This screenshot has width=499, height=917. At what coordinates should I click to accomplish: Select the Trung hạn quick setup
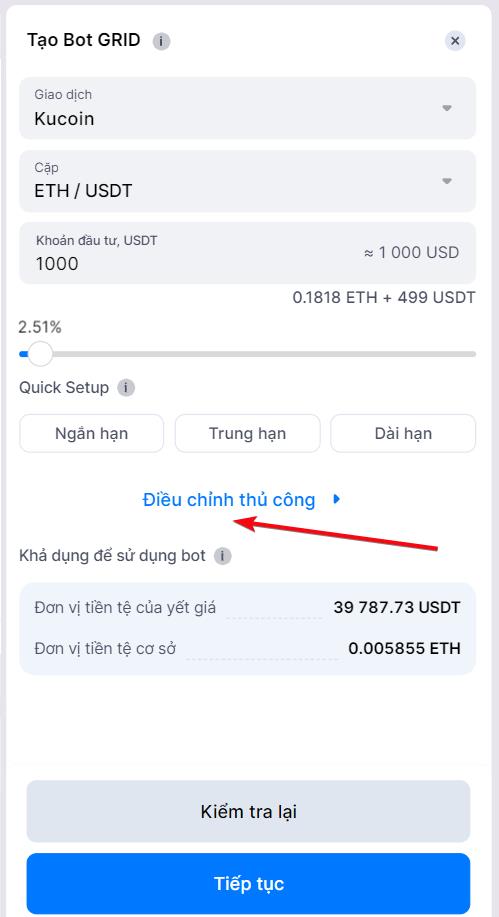247,433
